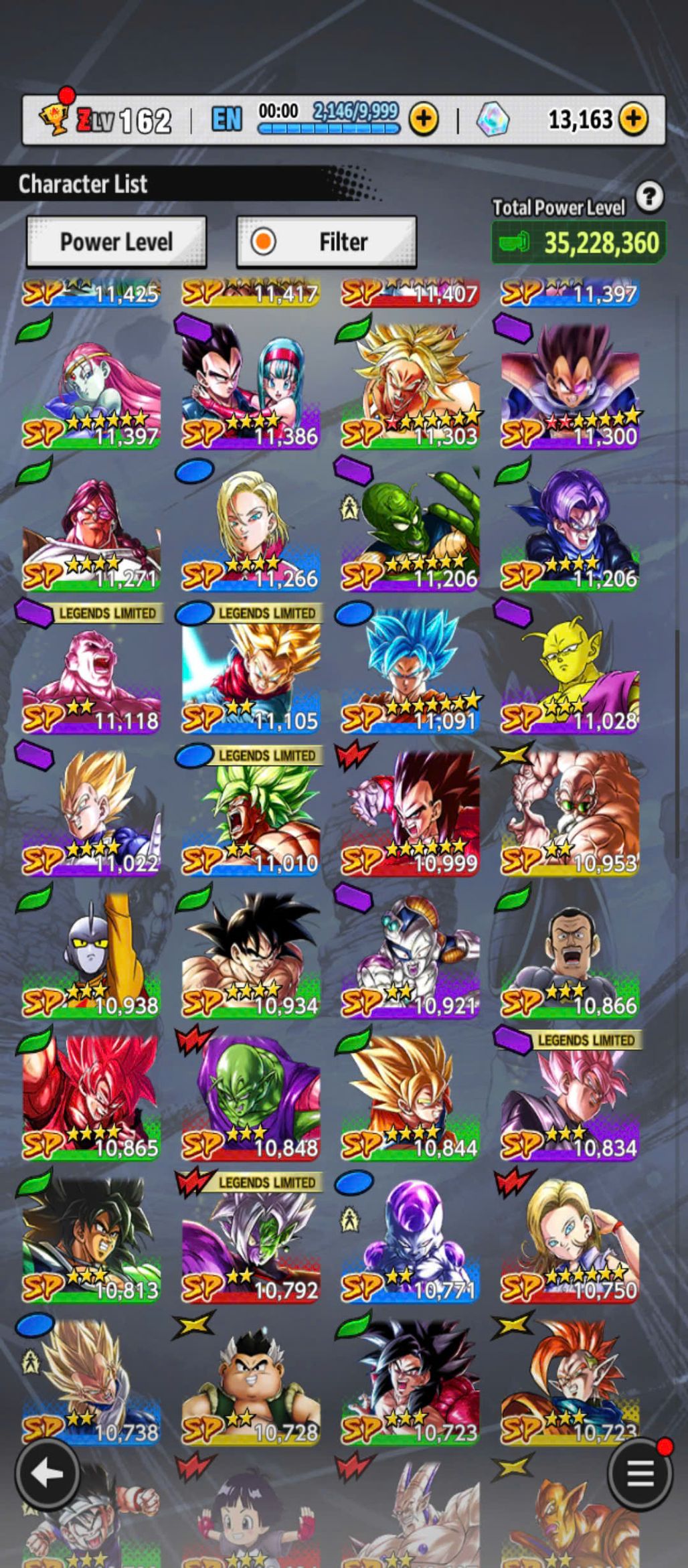Image resolution: width=688 pixels, height=1568 pixels.
Task: Open the hamburger menu button
Action: (x=640, y=1474)
